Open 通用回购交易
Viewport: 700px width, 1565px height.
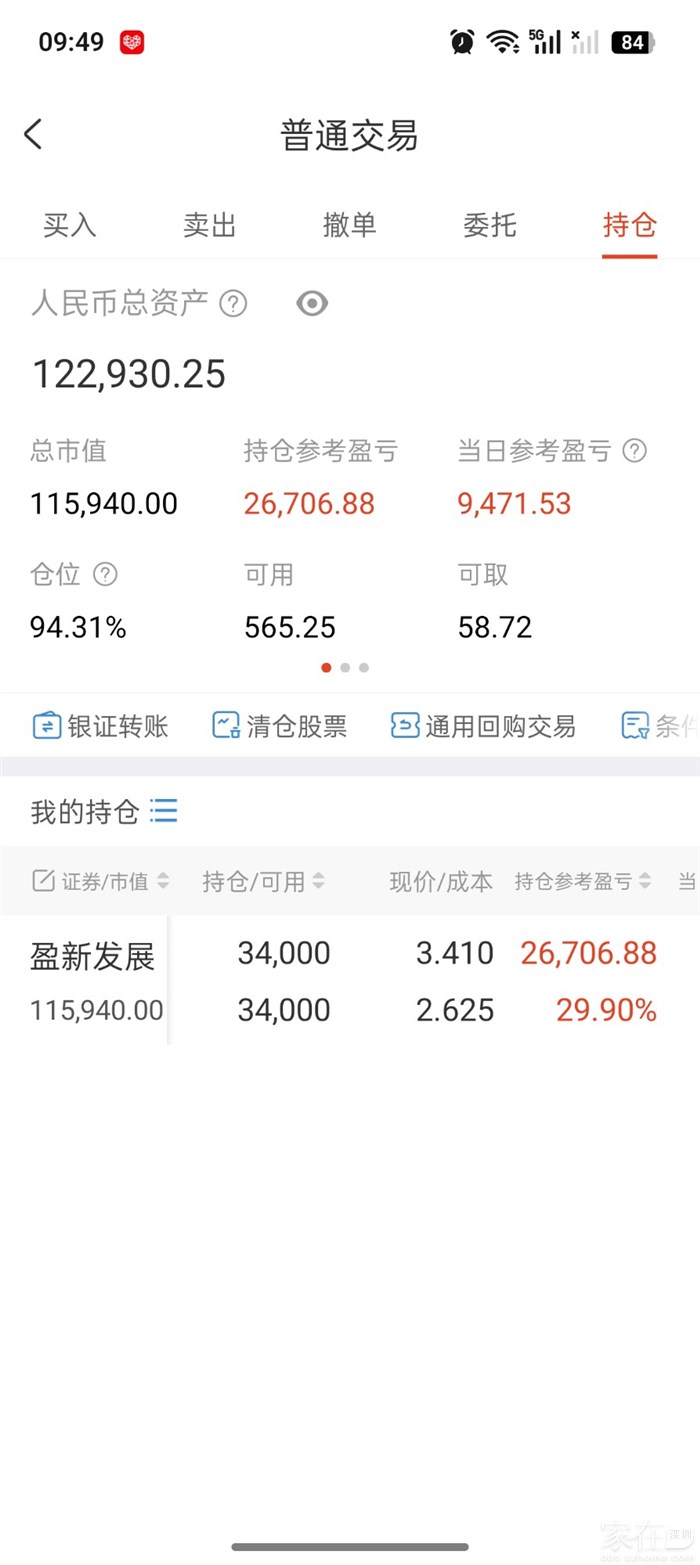pyautogui.click(x=483, y=726)
